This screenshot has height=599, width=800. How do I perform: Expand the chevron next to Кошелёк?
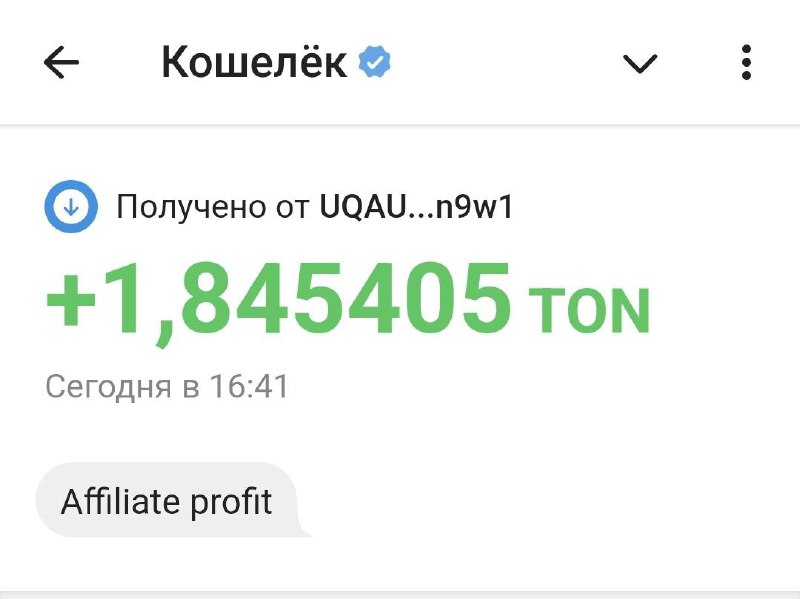pyautogui.click(x=640, y=64)
